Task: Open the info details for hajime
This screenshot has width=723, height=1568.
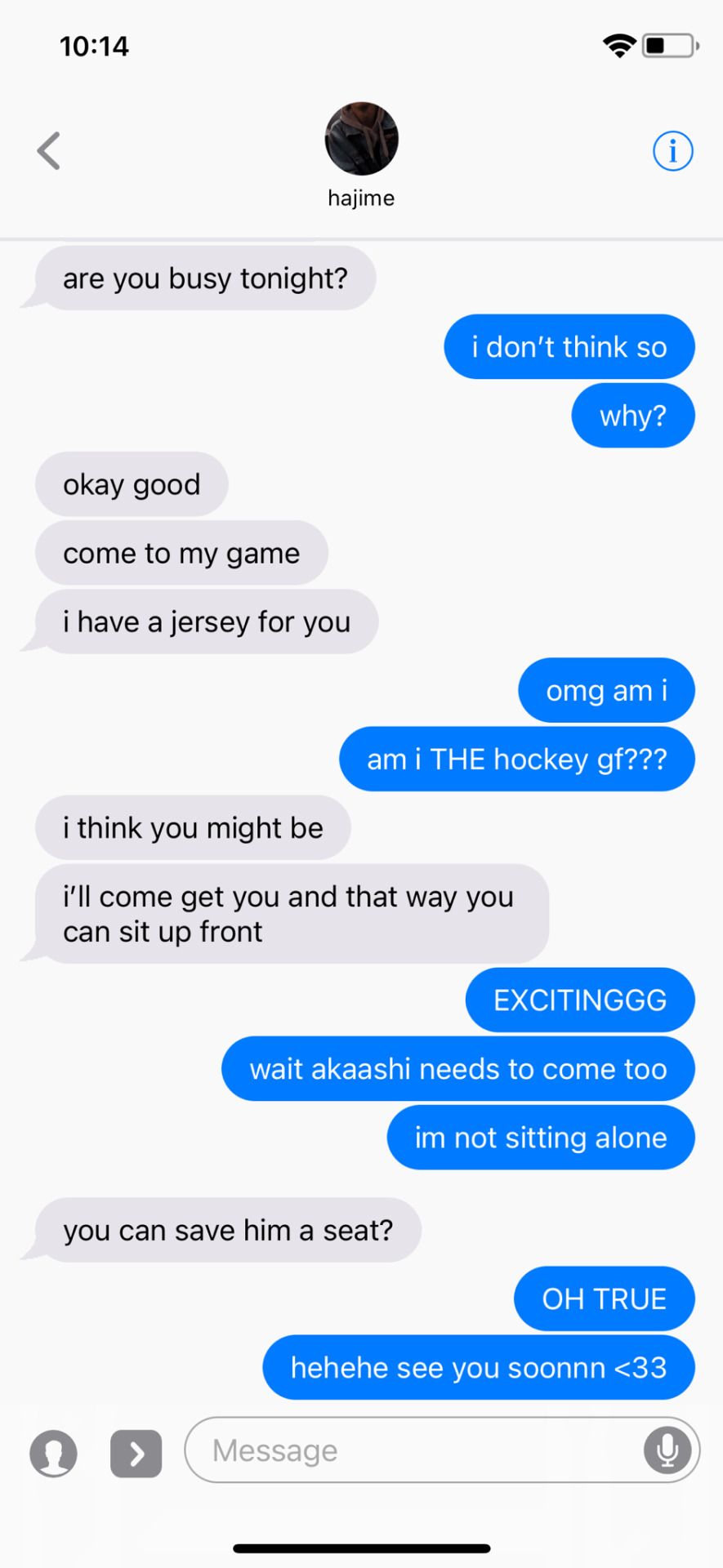Action: (x=672, y=151)
